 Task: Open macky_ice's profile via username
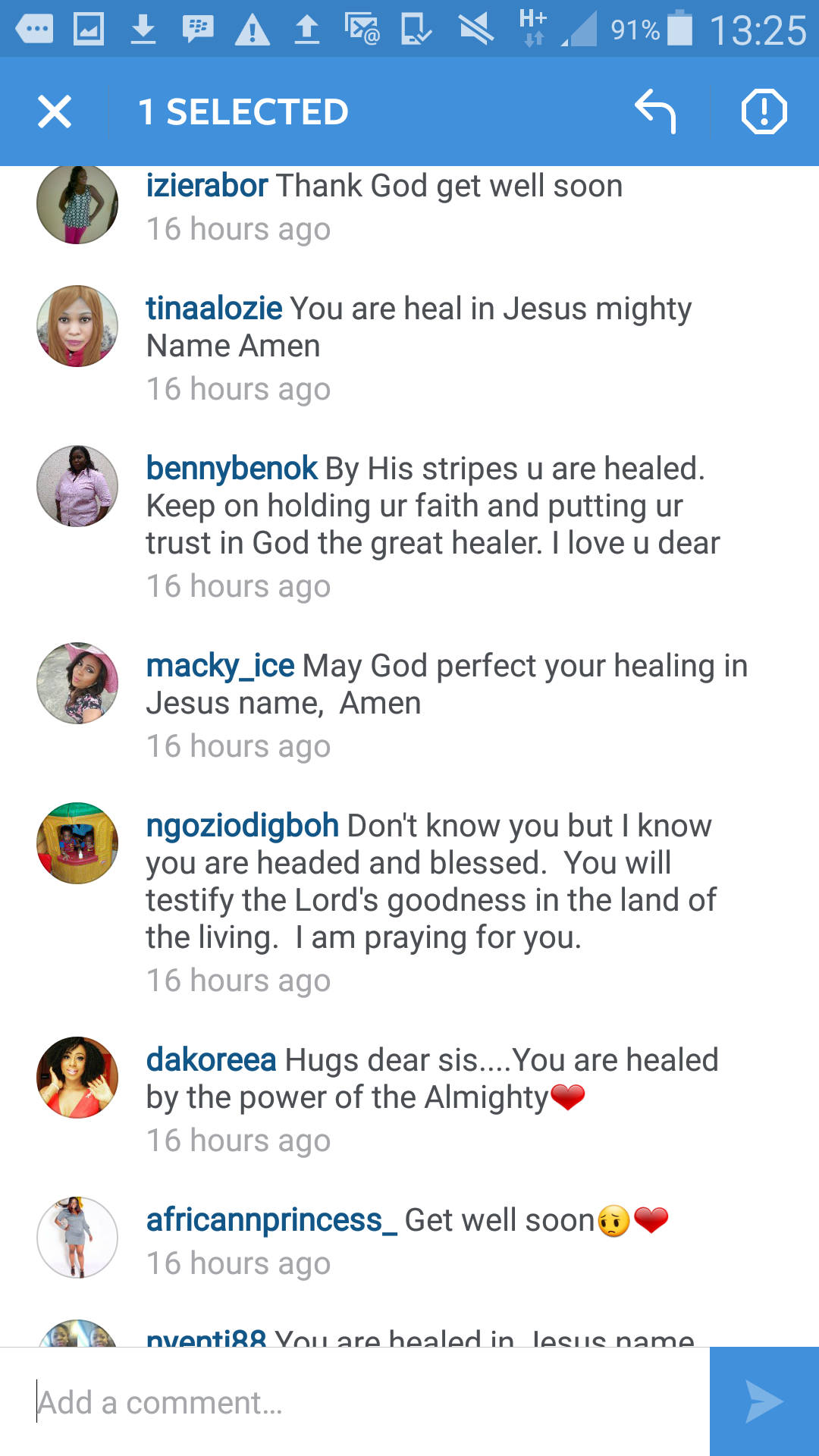tap(220, 666)
